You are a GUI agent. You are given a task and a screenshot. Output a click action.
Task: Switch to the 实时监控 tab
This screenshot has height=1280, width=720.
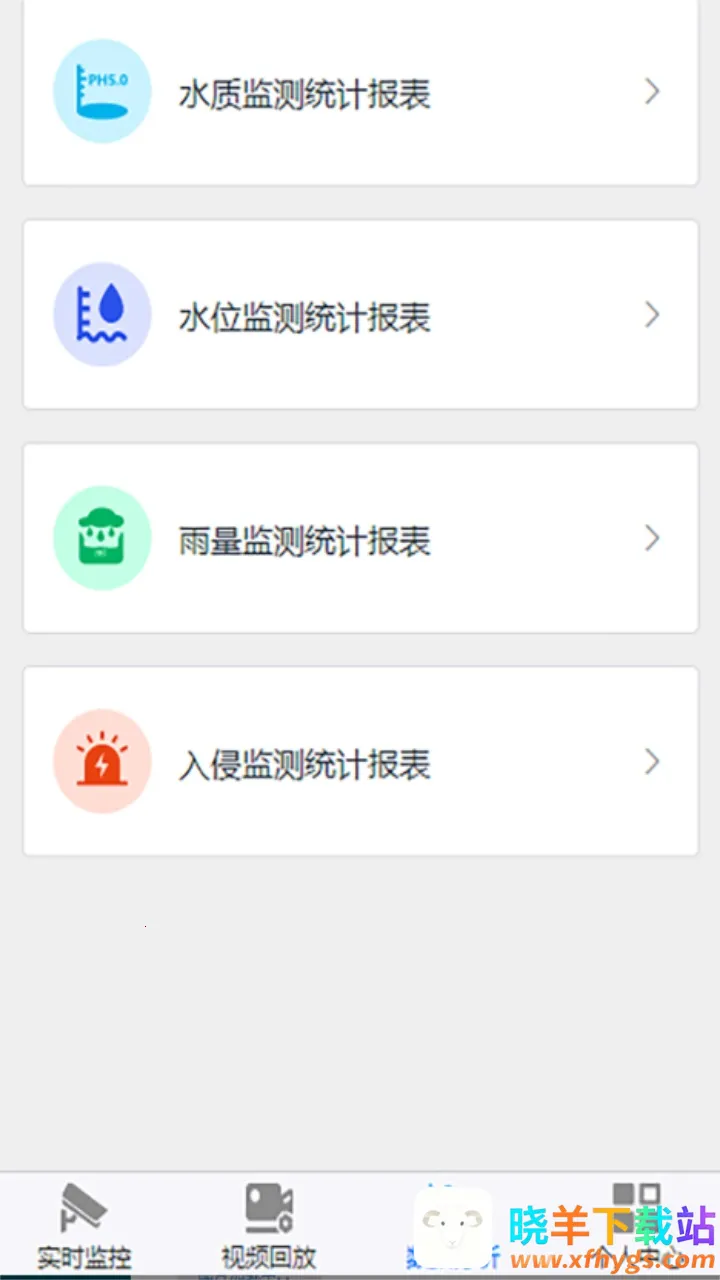(84, 1226)
